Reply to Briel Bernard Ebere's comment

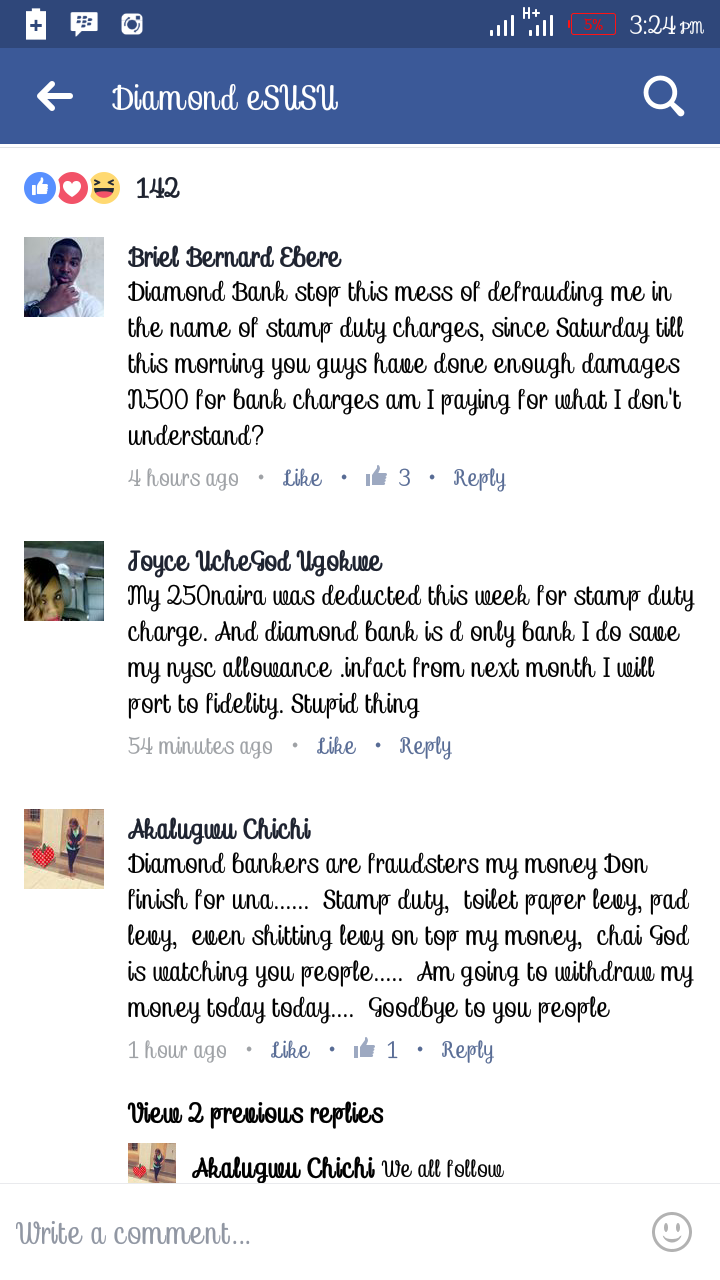(x=479, y=478)
